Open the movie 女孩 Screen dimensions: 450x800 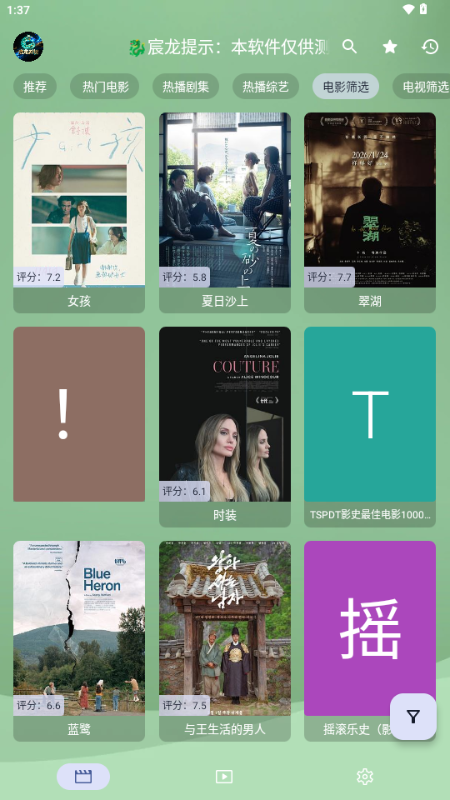79,212
